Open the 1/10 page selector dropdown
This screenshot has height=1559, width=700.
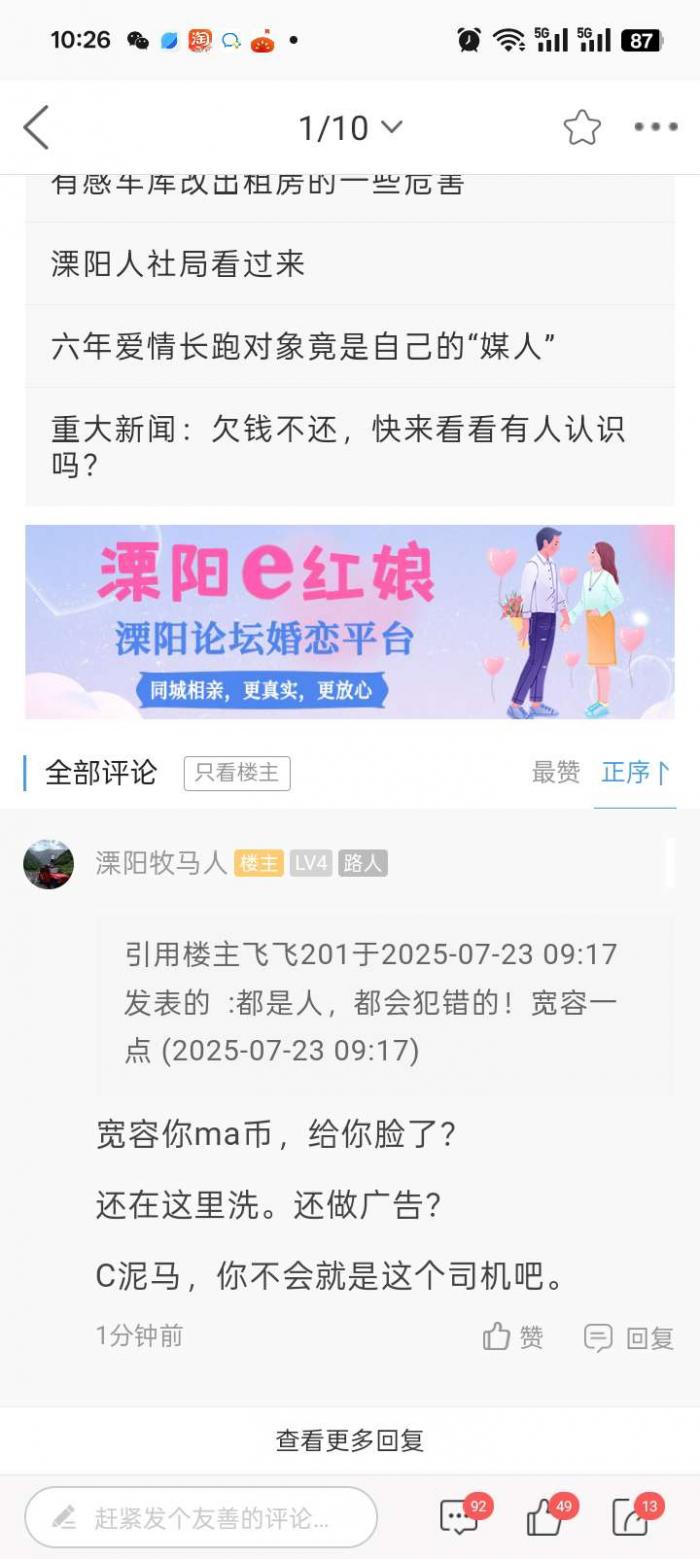[x=350, y=128]
